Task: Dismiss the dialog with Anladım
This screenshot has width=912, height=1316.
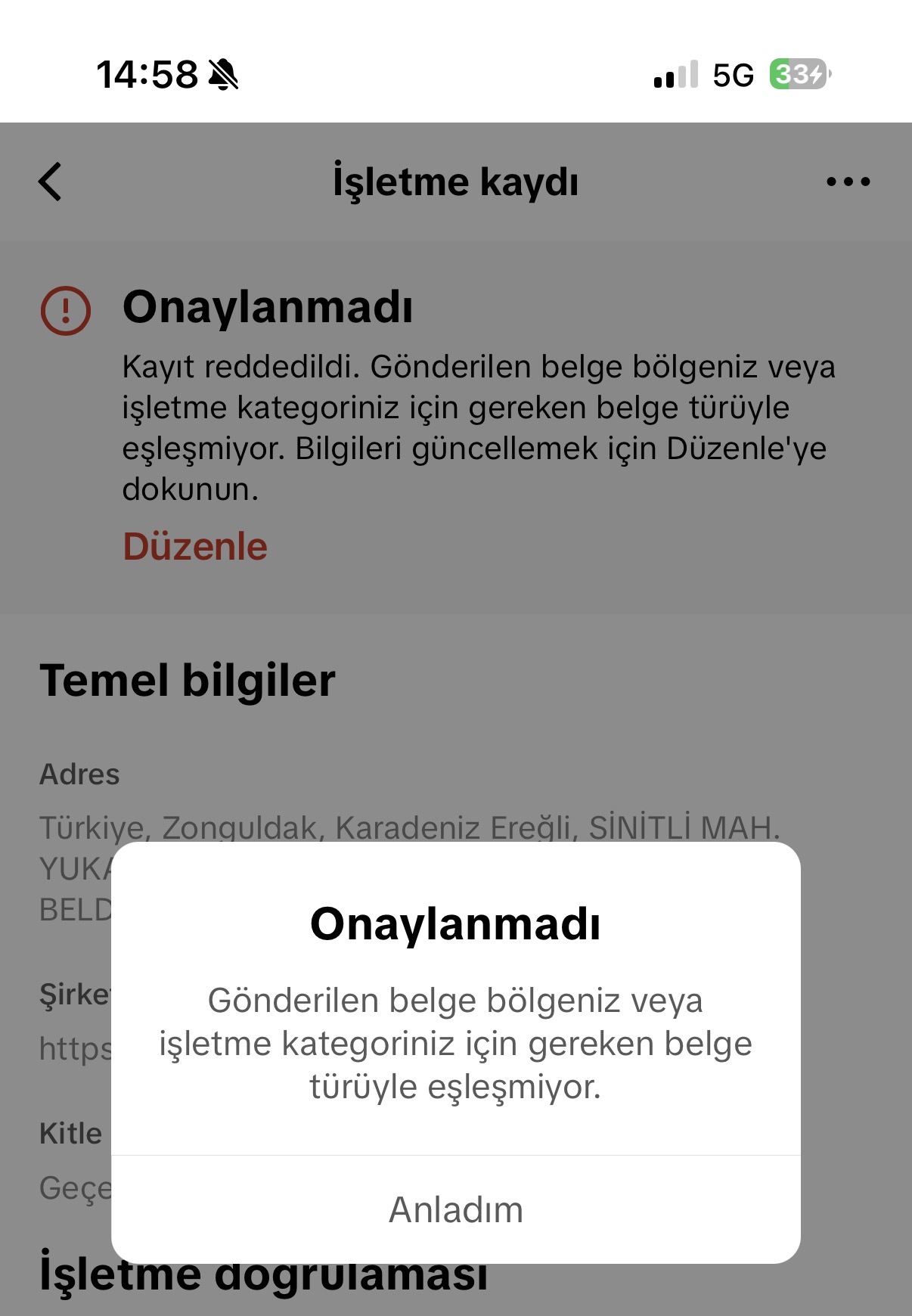Action: [x=455, y=1209]
